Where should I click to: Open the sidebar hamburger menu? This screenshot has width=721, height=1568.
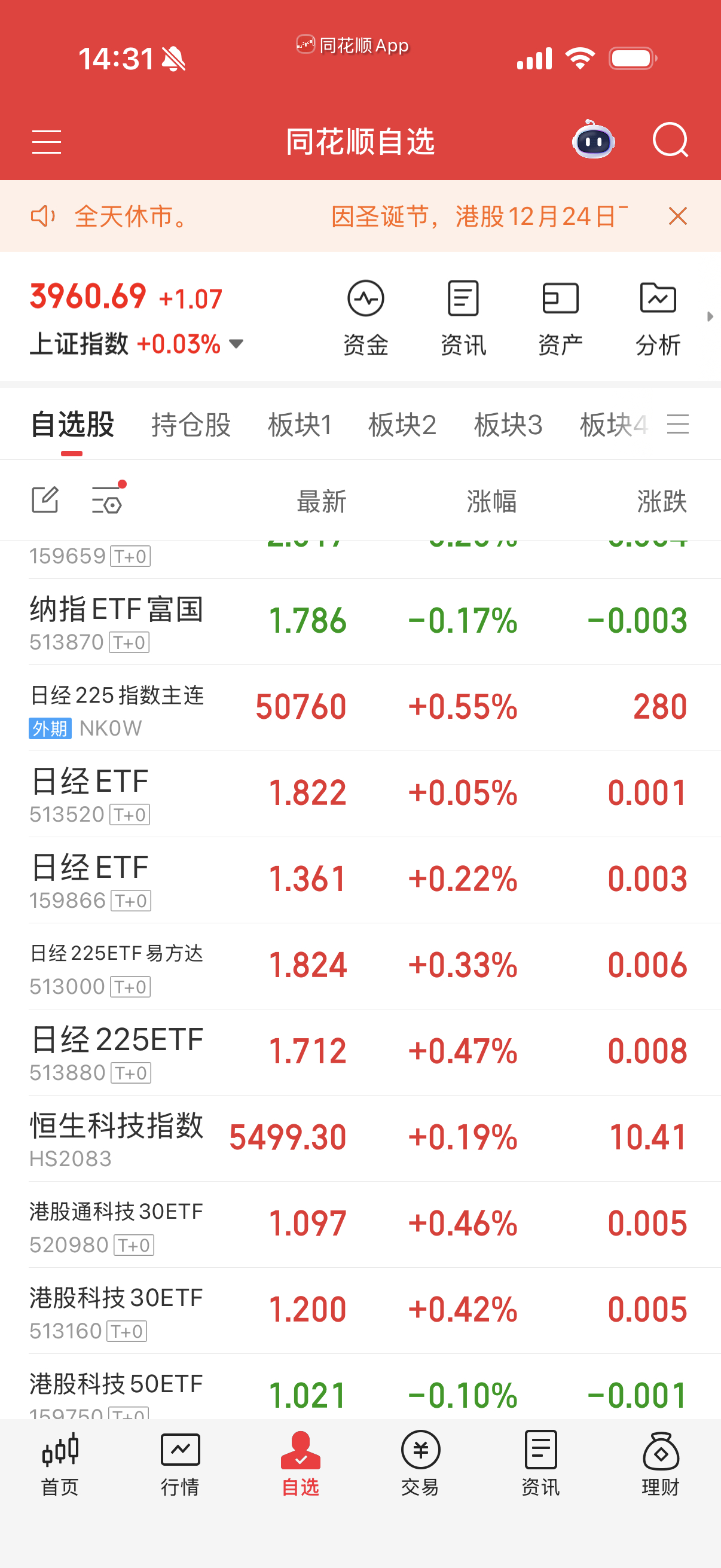point(46,141)
